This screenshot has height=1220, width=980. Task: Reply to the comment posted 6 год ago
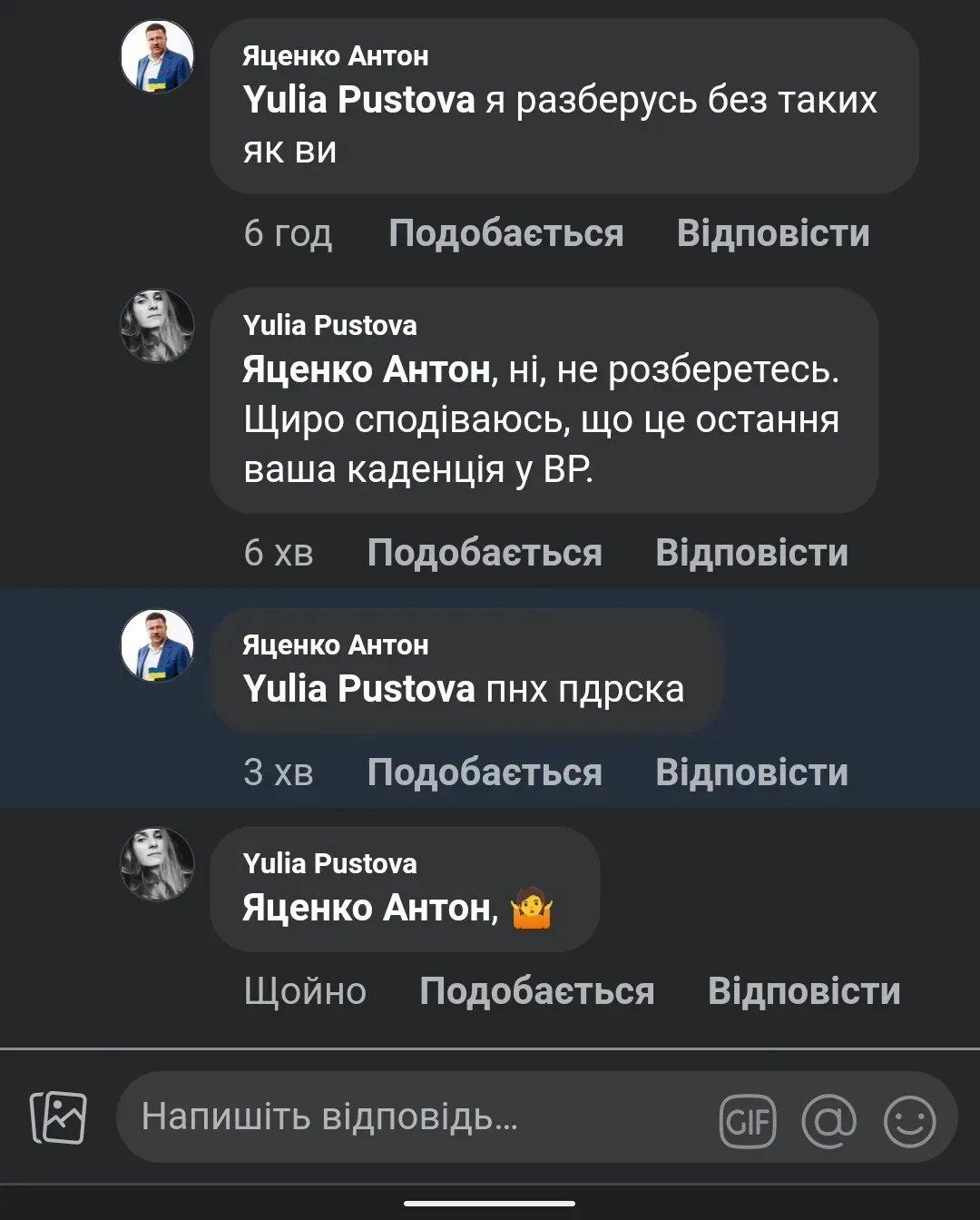(x=772, y=234)
